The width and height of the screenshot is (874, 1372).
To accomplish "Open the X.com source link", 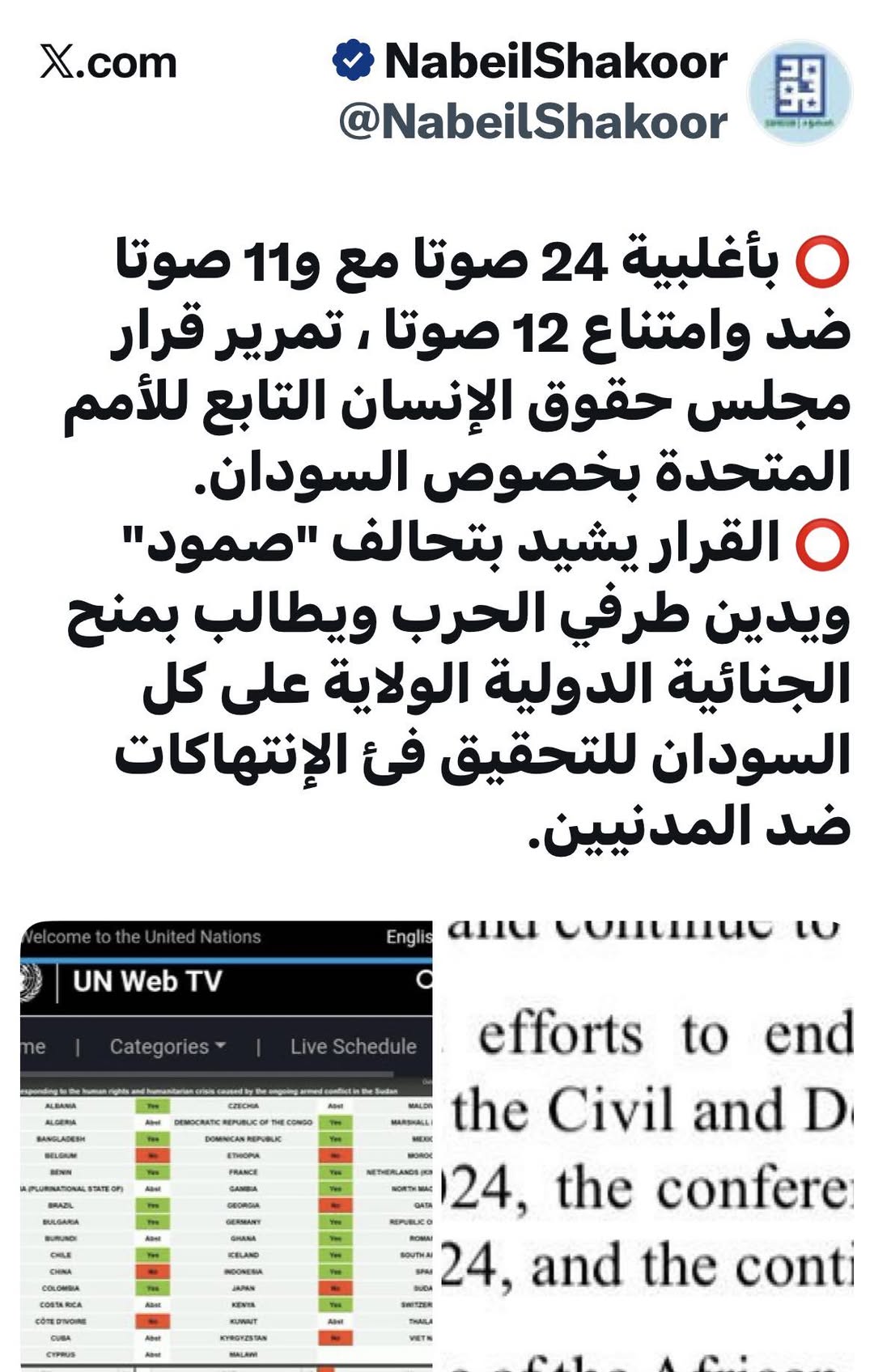I will (108, 62).
